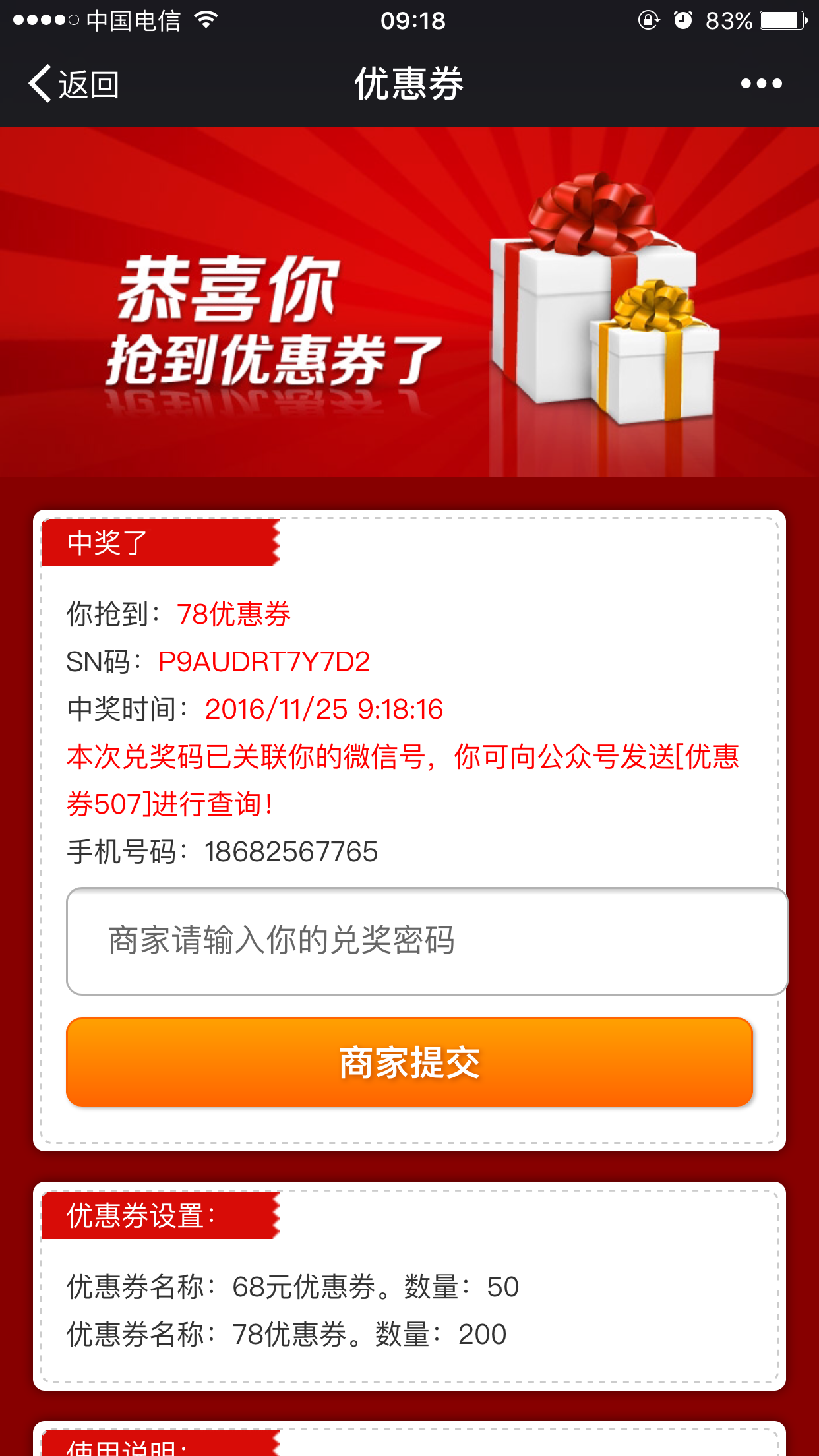Focus the 商家请输入你的兑奖密码 field
The image size is (819, 1456).
[426, 941]
